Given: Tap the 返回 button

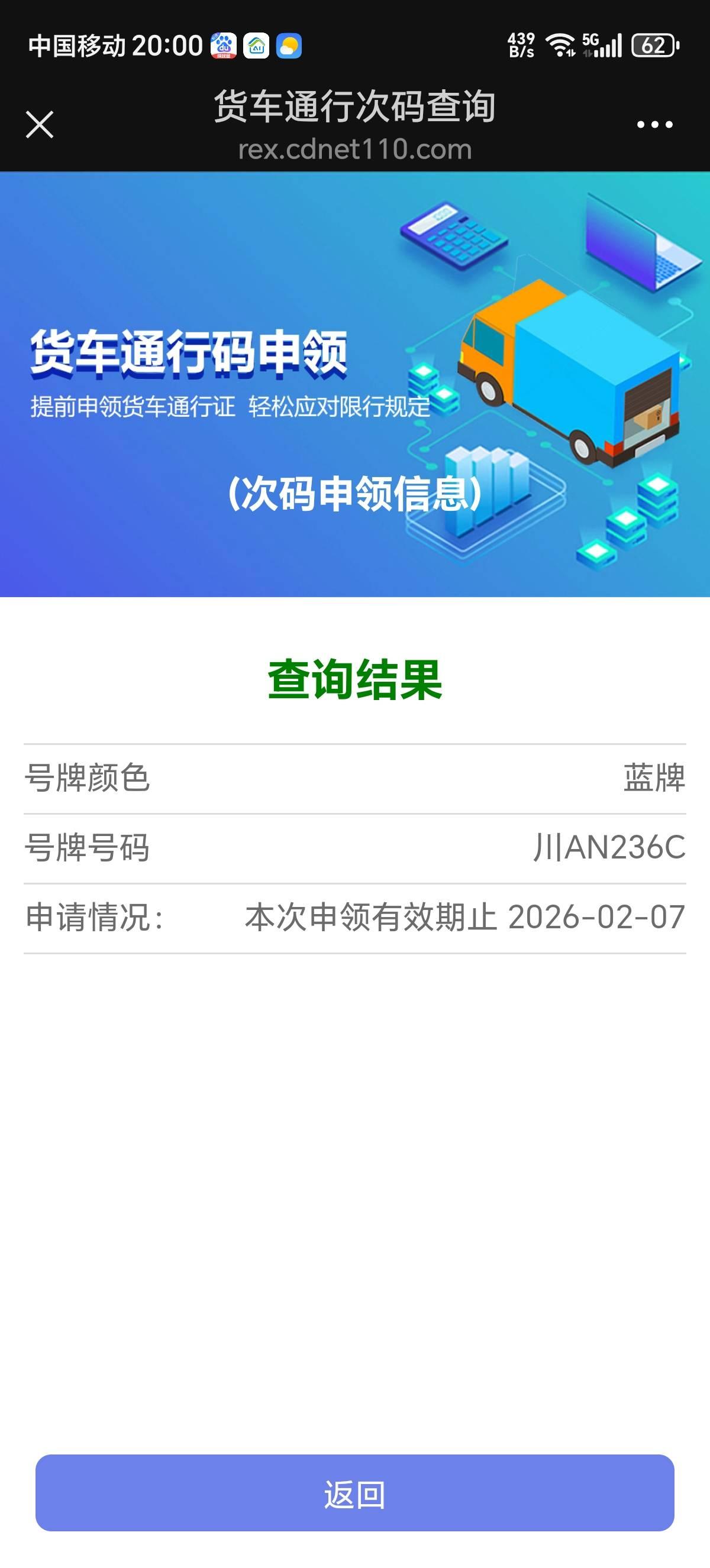Looking at the screenshot, I should pos(354,1493).
